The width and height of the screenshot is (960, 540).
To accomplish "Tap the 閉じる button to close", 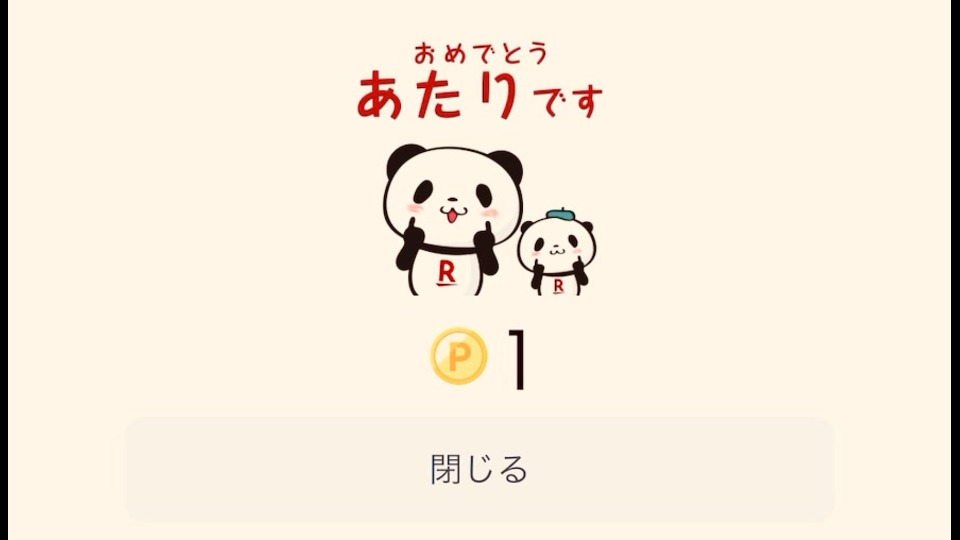I will pyautogui.click(x=479, y=469).
